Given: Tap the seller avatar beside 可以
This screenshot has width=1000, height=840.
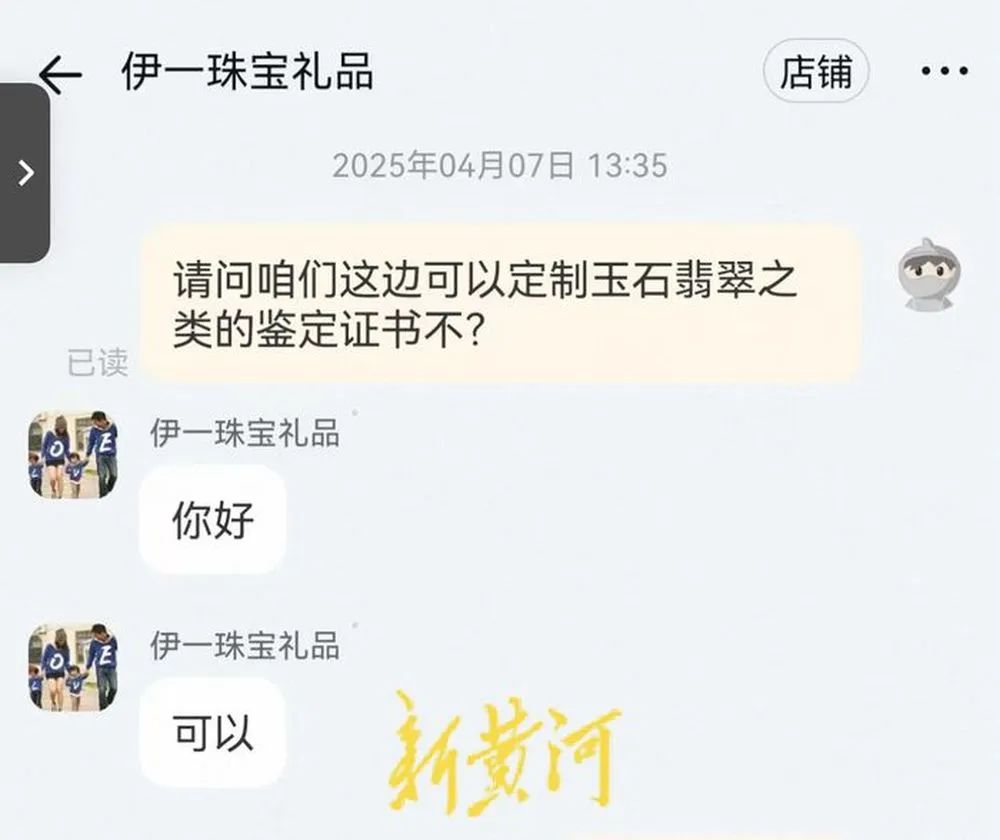Looking at the screenshot, I should [72, 667].
